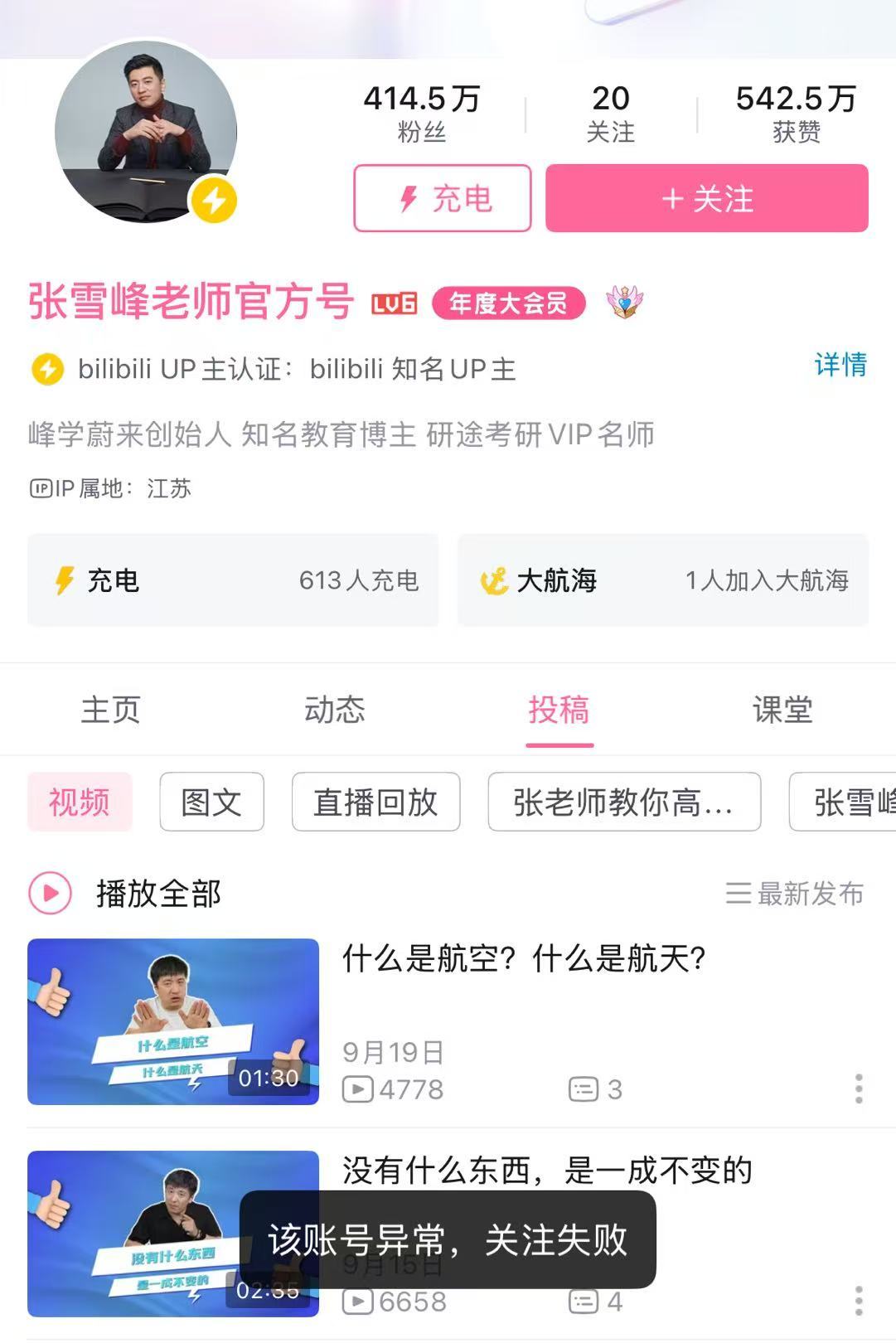The height and width of the screenshot is (1343, 896).
Task: Click the play-count icon on 没有什么东西 video
Action: (x=361, y=1297)
